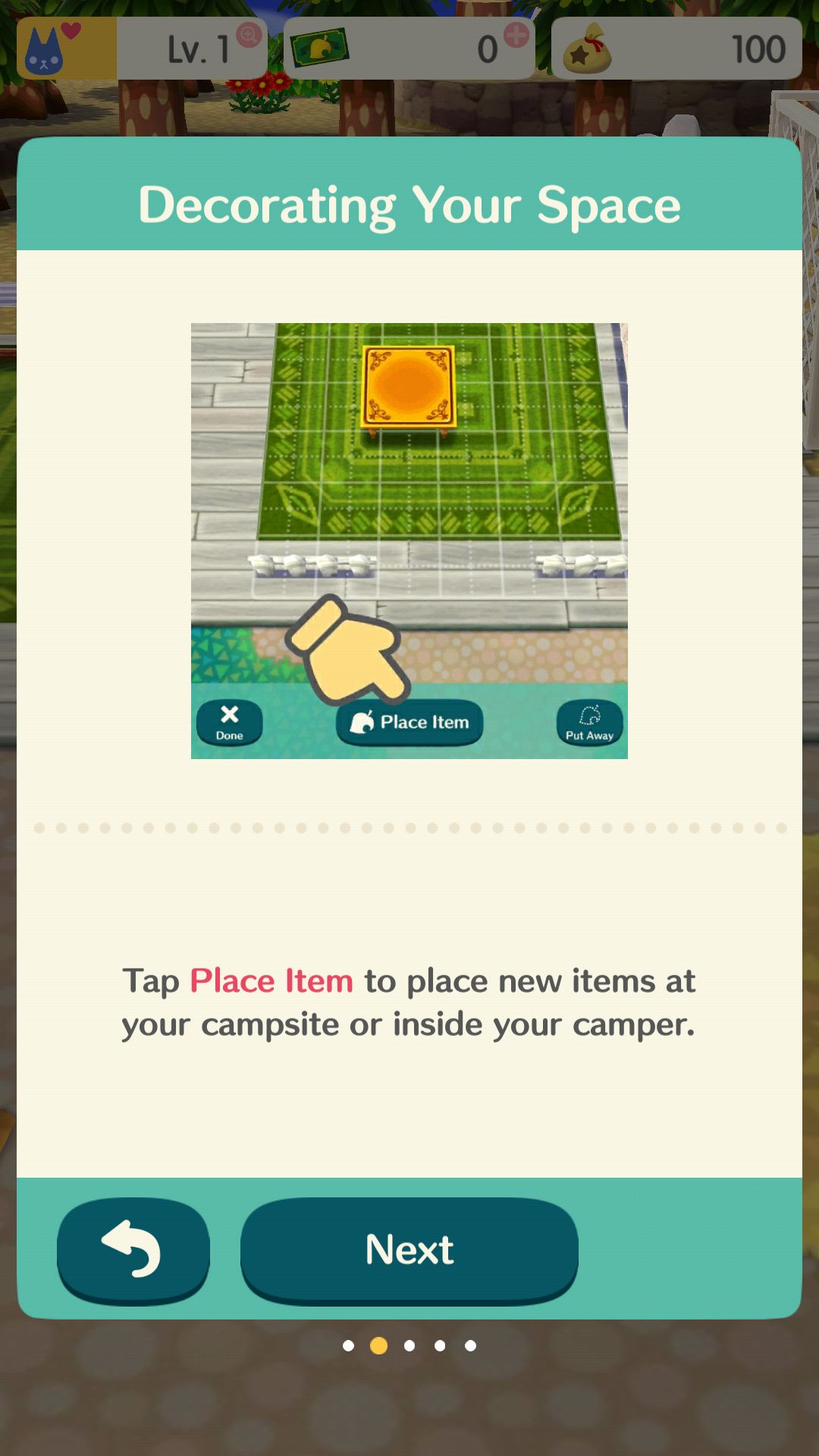Go back with the return arrow button
The height and width of the screenshot is (1456, 819).
[x=133, y=1249]
